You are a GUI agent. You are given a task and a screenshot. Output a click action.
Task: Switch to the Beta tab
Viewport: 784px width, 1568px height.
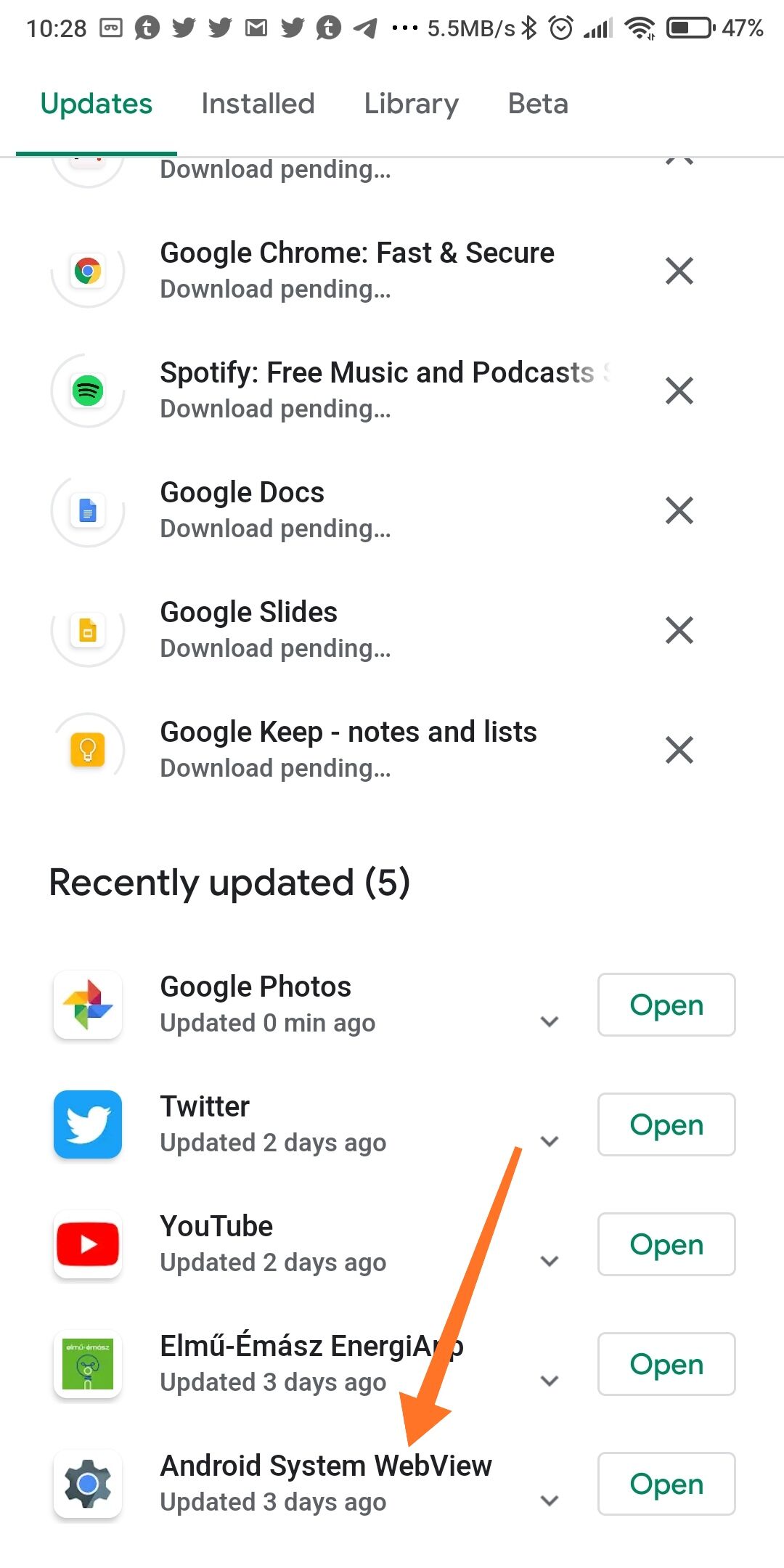538,104
